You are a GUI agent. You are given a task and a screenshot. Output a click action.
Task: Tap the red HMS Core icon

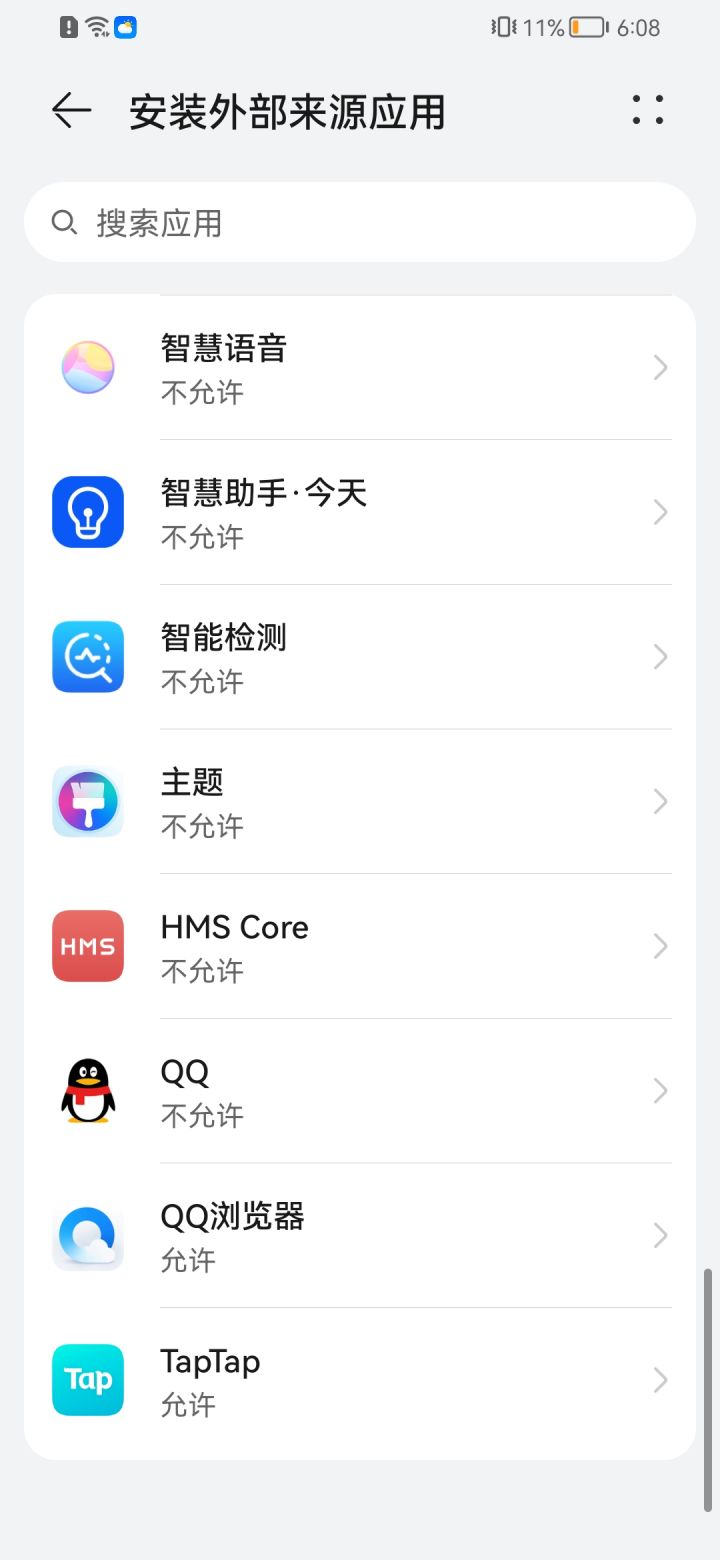(87, 945)
